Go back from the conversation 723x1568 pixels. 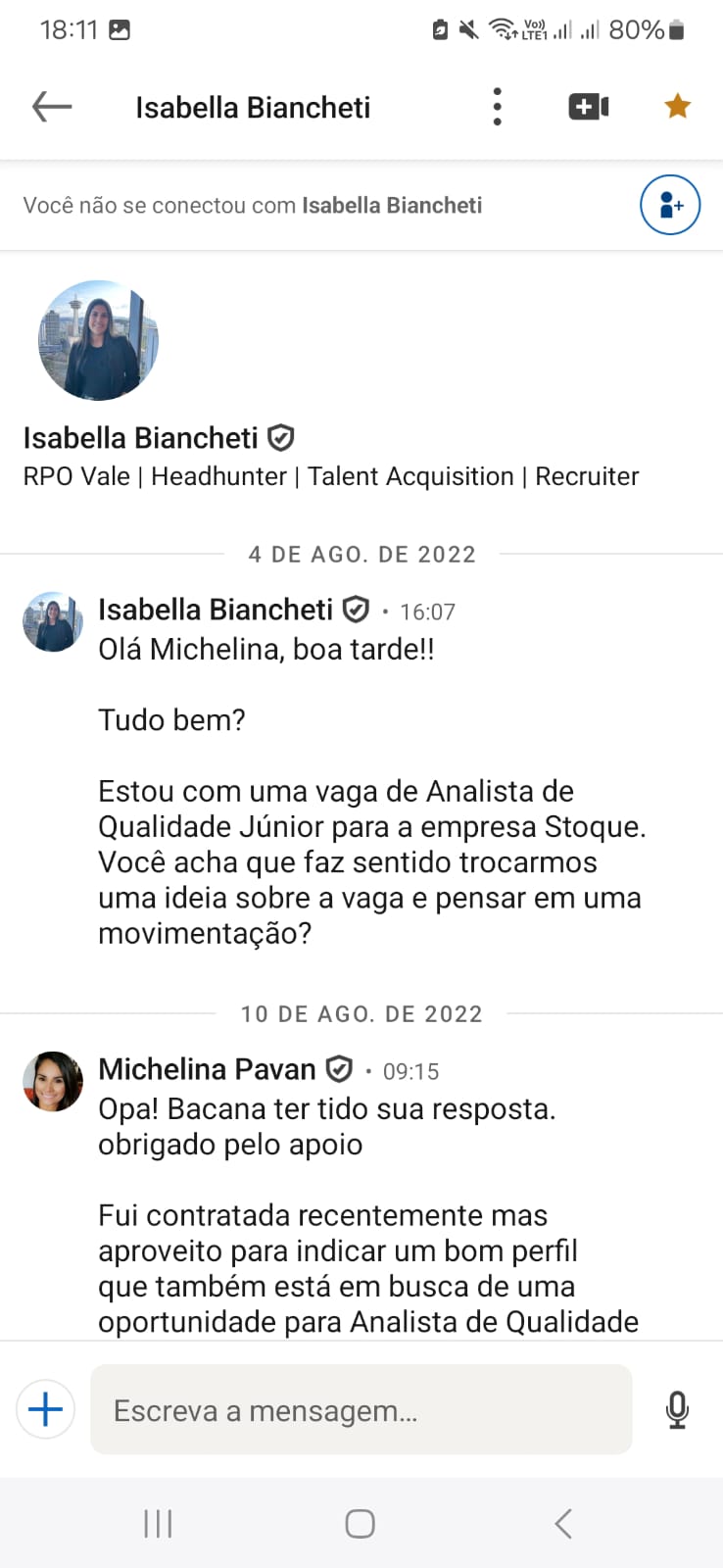52,106
